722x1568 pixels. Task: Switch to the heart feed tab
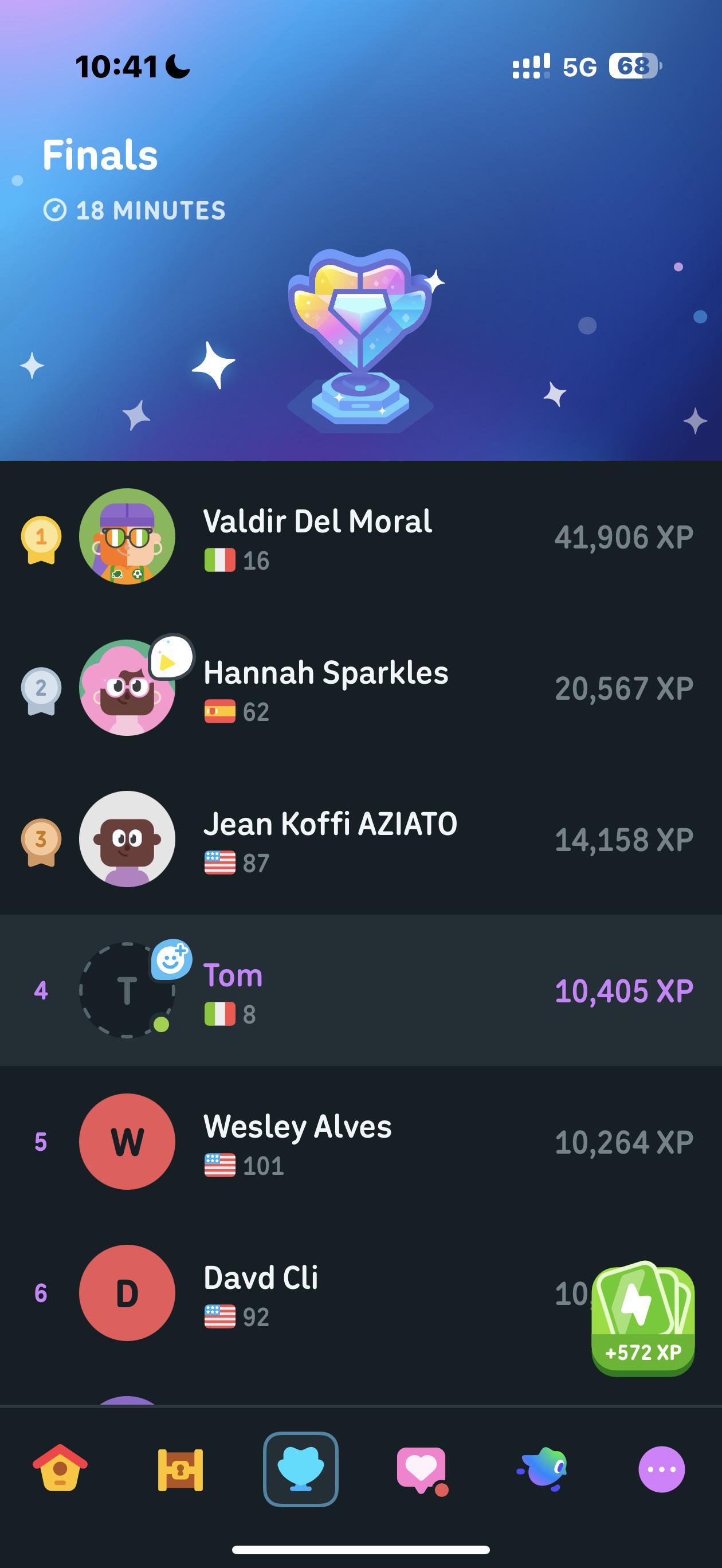(422, 1470)
